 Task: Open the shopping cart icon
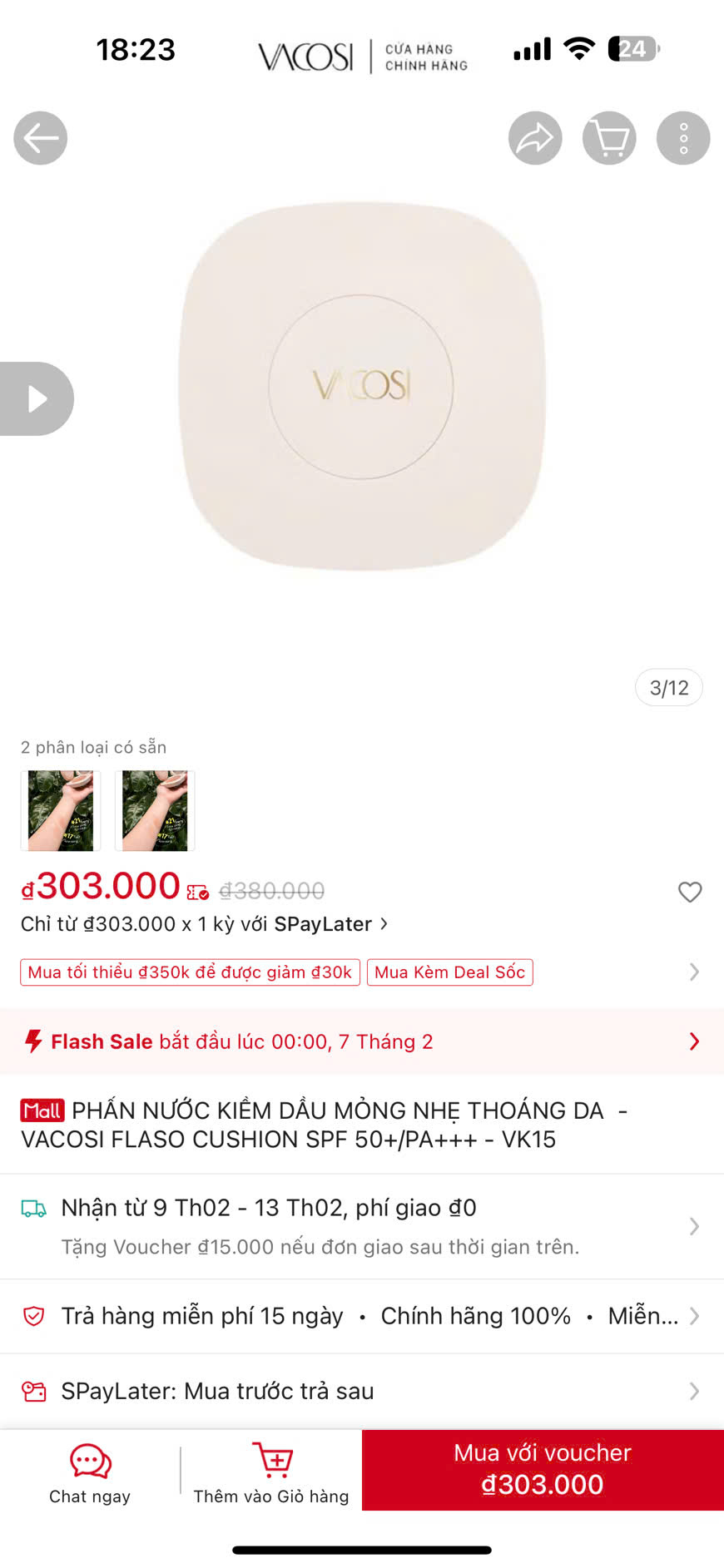coord(608,137)
